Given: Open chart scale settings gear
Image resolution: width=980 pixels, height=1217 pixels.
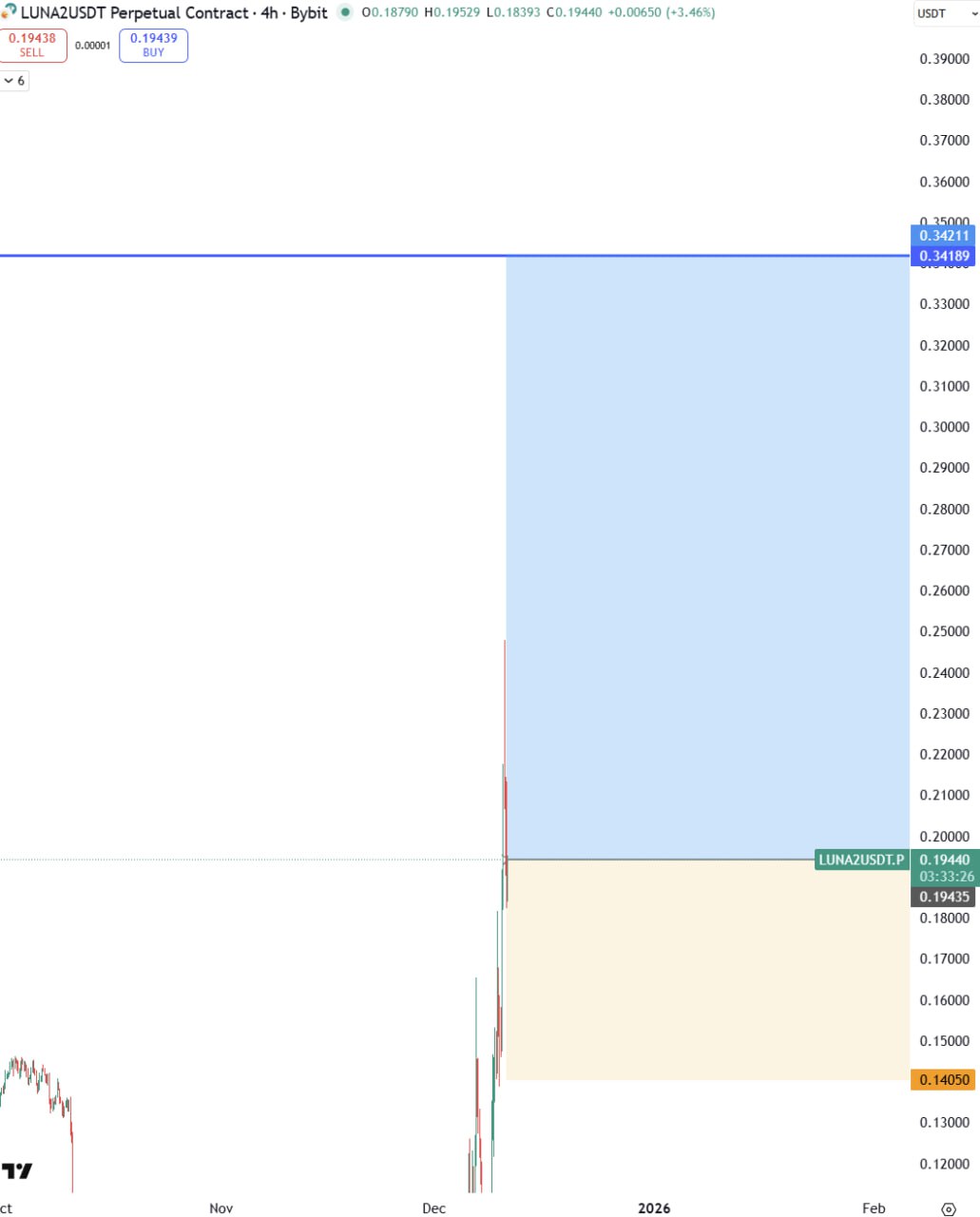Looking at the screenshot, I should (948, 1208).
